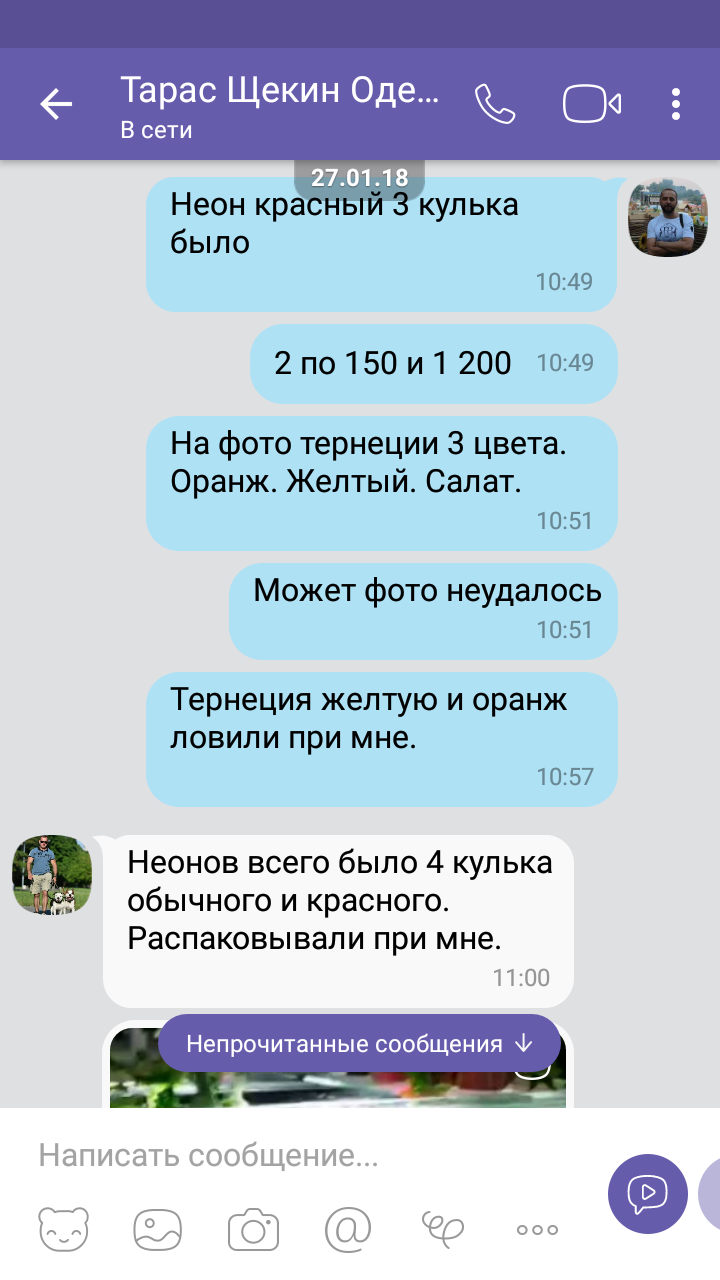Open the sender's avatar next to Неонов message
The image size is (720, 1280).
(x=52, y=874)
